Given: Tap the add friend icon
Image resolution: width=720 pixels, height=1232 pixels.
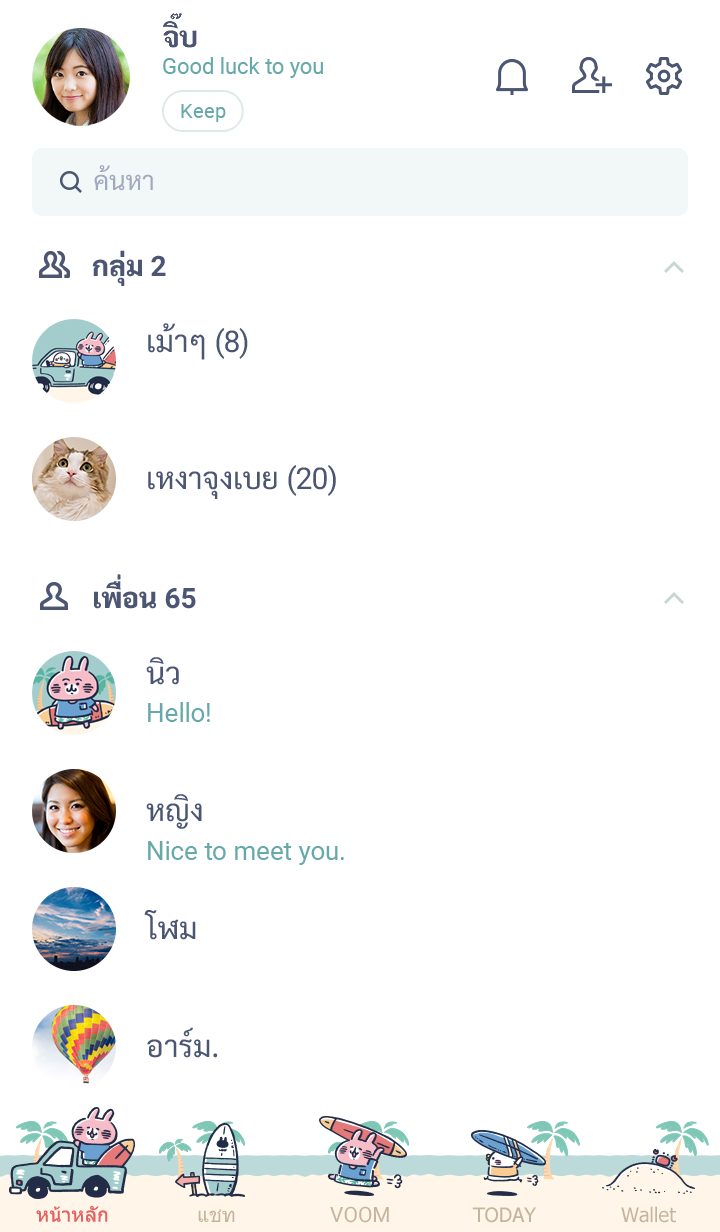Looking at the screenshot, I should pos(591,77).
